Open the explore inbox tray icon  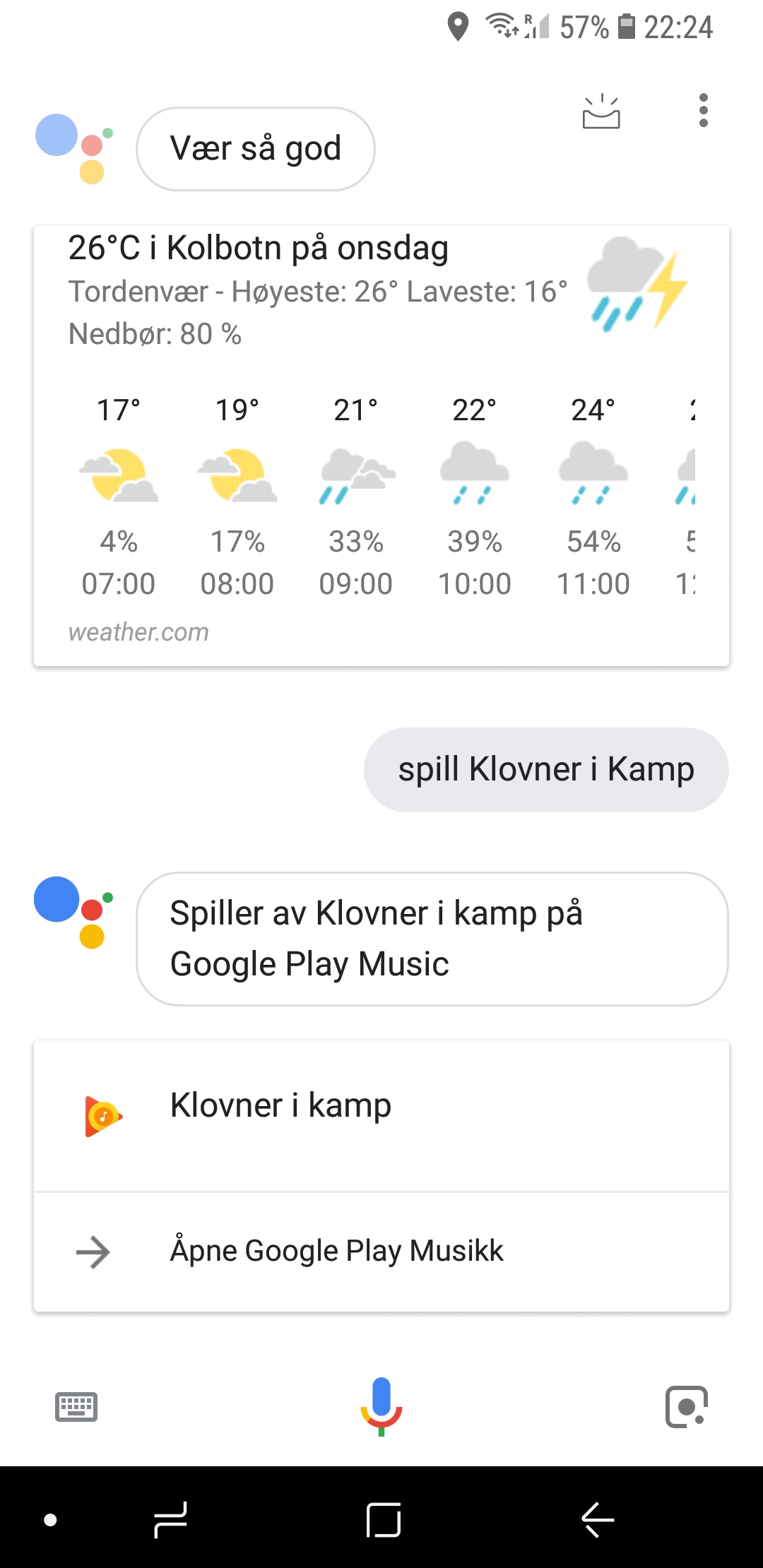click(601, 112)
